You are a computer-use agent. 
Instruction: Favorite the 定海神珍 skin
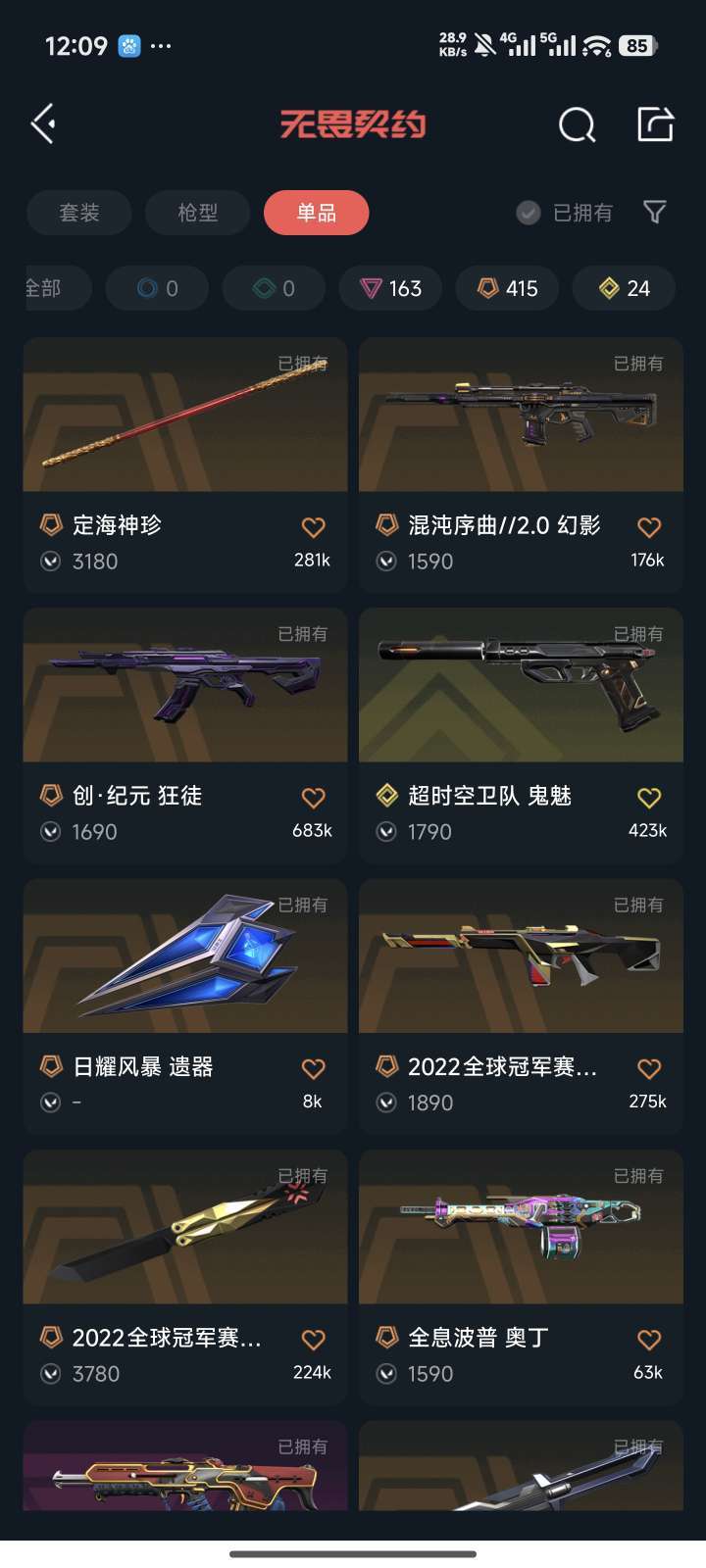tap(313, 527)
